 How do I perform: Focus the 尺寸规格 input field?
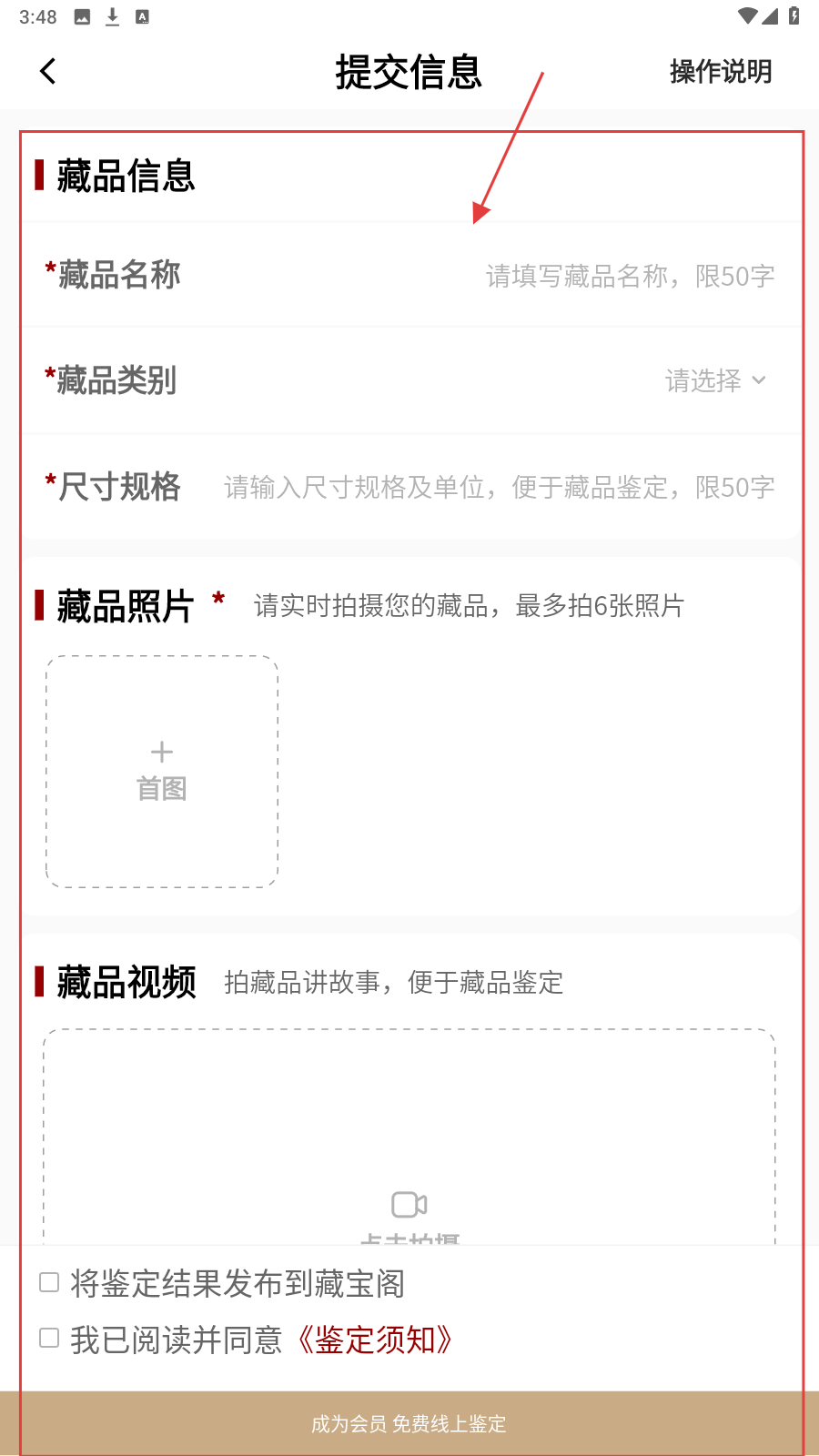tap(499, 488)
